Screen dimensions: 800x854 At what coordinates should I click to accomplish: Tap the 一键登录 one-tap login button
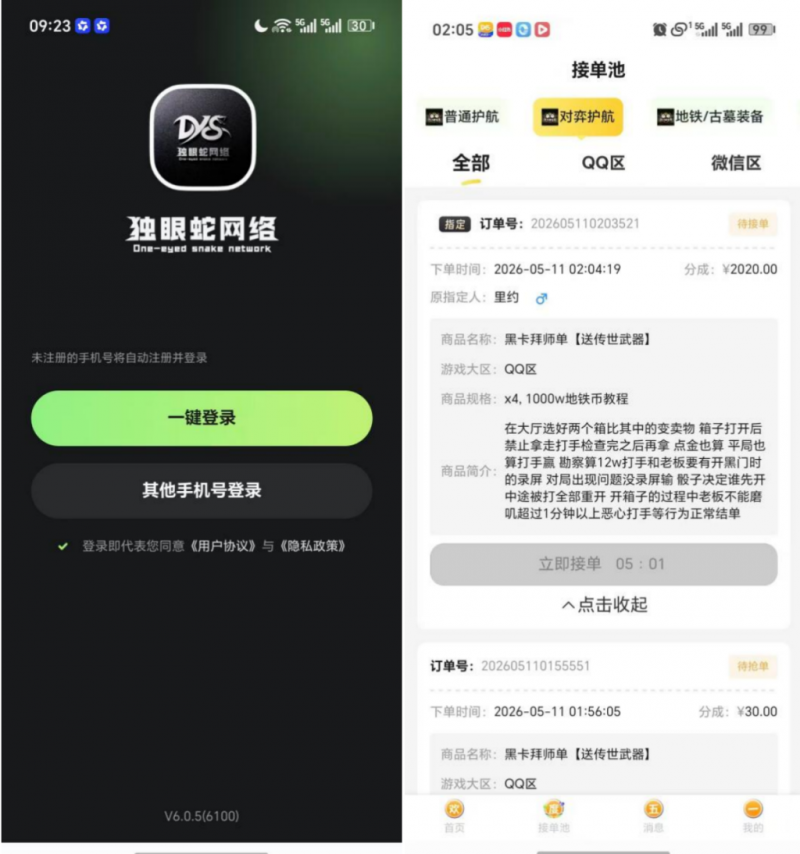click(201, 418)
